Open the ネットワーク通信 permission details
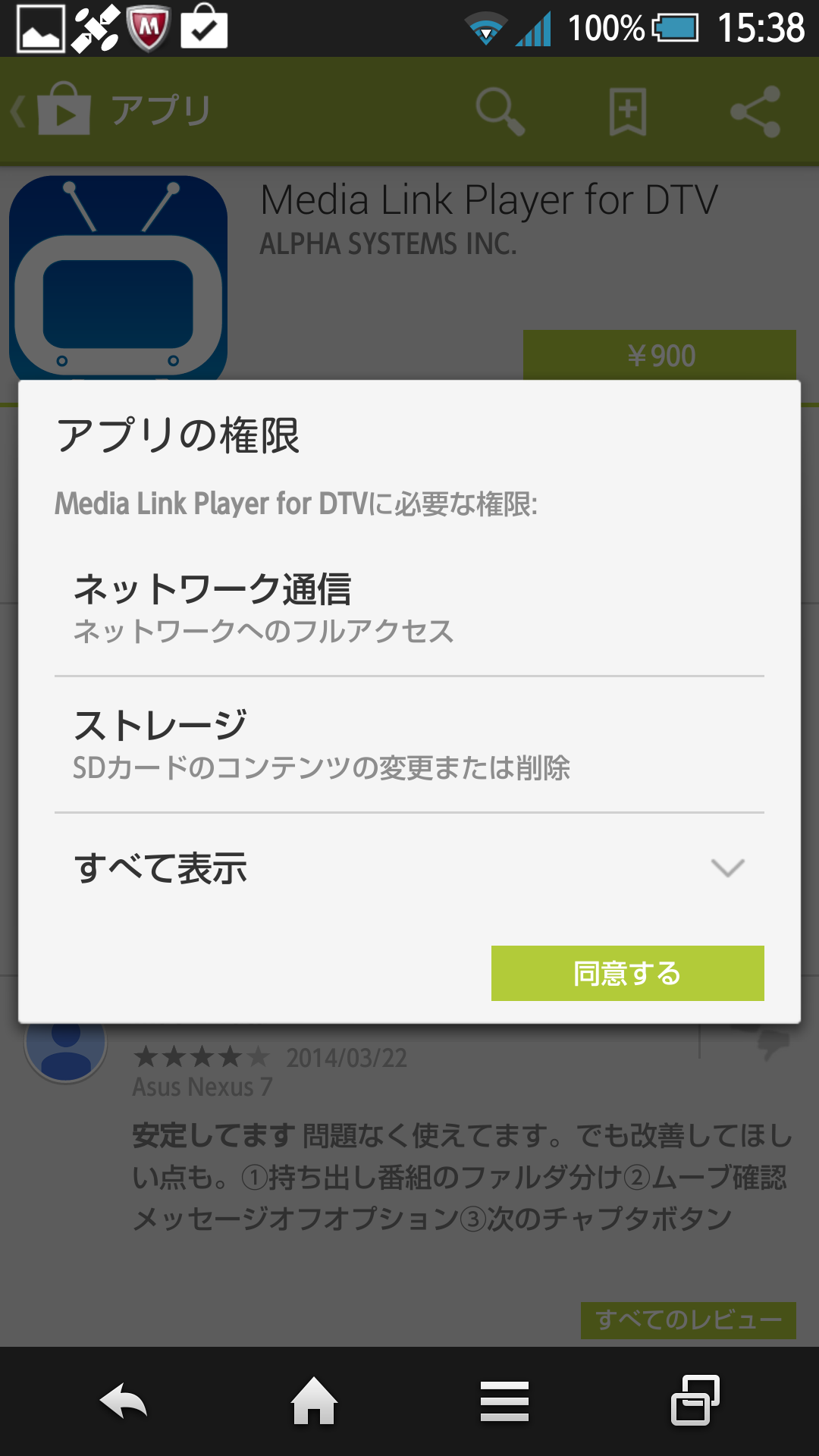819x1456 pixels. point(409,608)
